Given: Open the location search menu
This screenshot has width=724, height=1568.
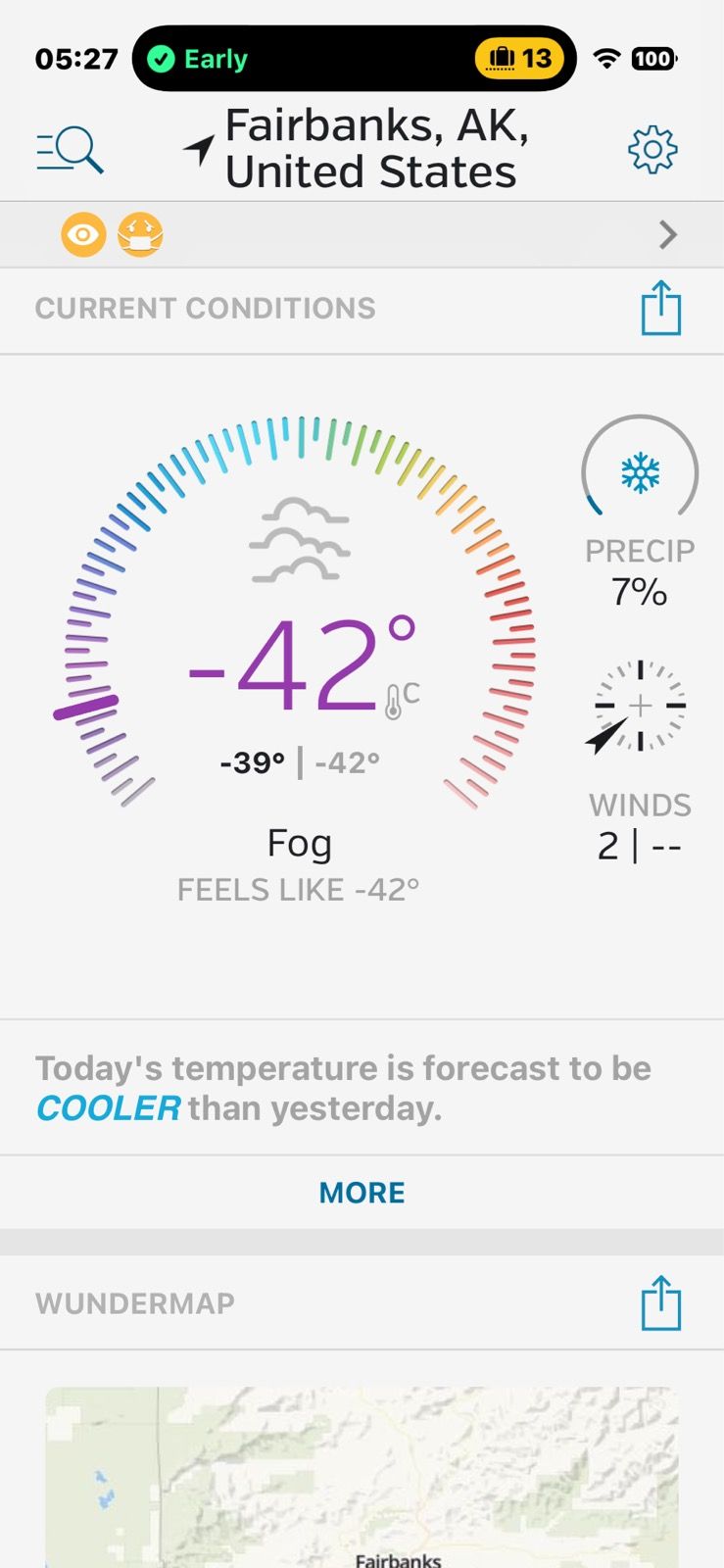Looking at the screenshot, I should point(70,150).
